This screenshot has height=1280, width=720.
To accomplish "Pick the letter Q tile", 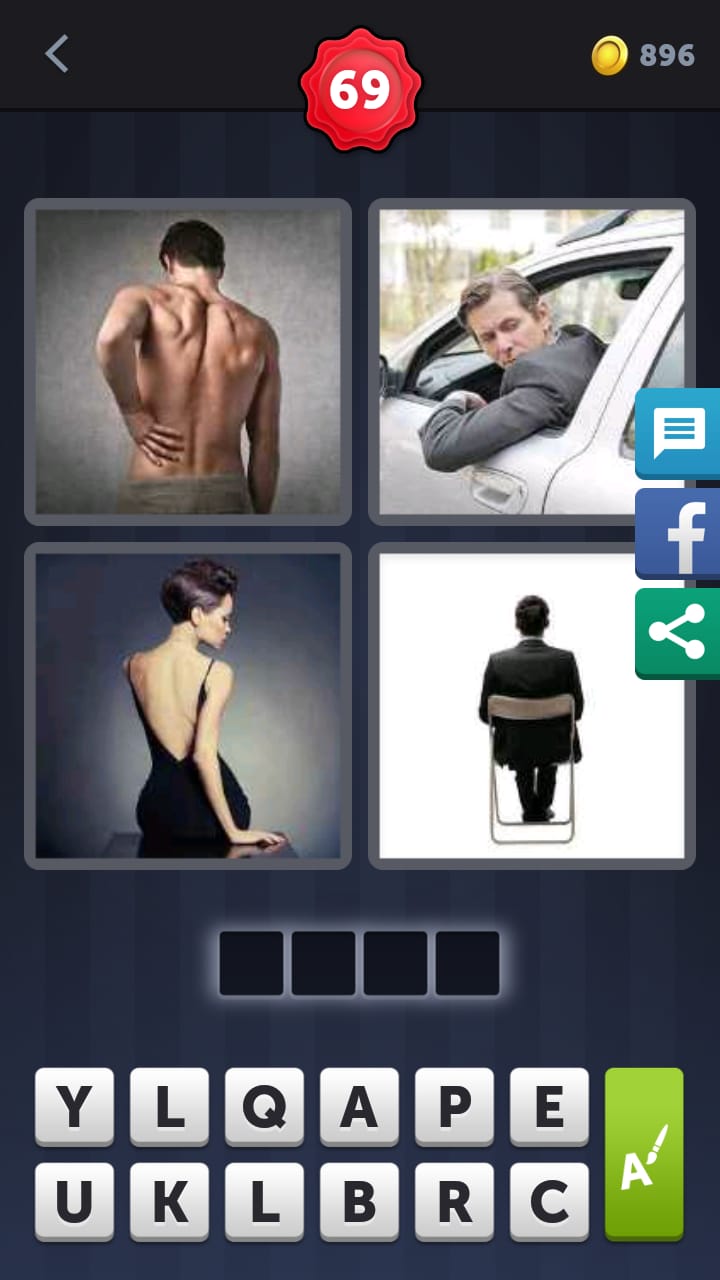I will (264, 1106).
